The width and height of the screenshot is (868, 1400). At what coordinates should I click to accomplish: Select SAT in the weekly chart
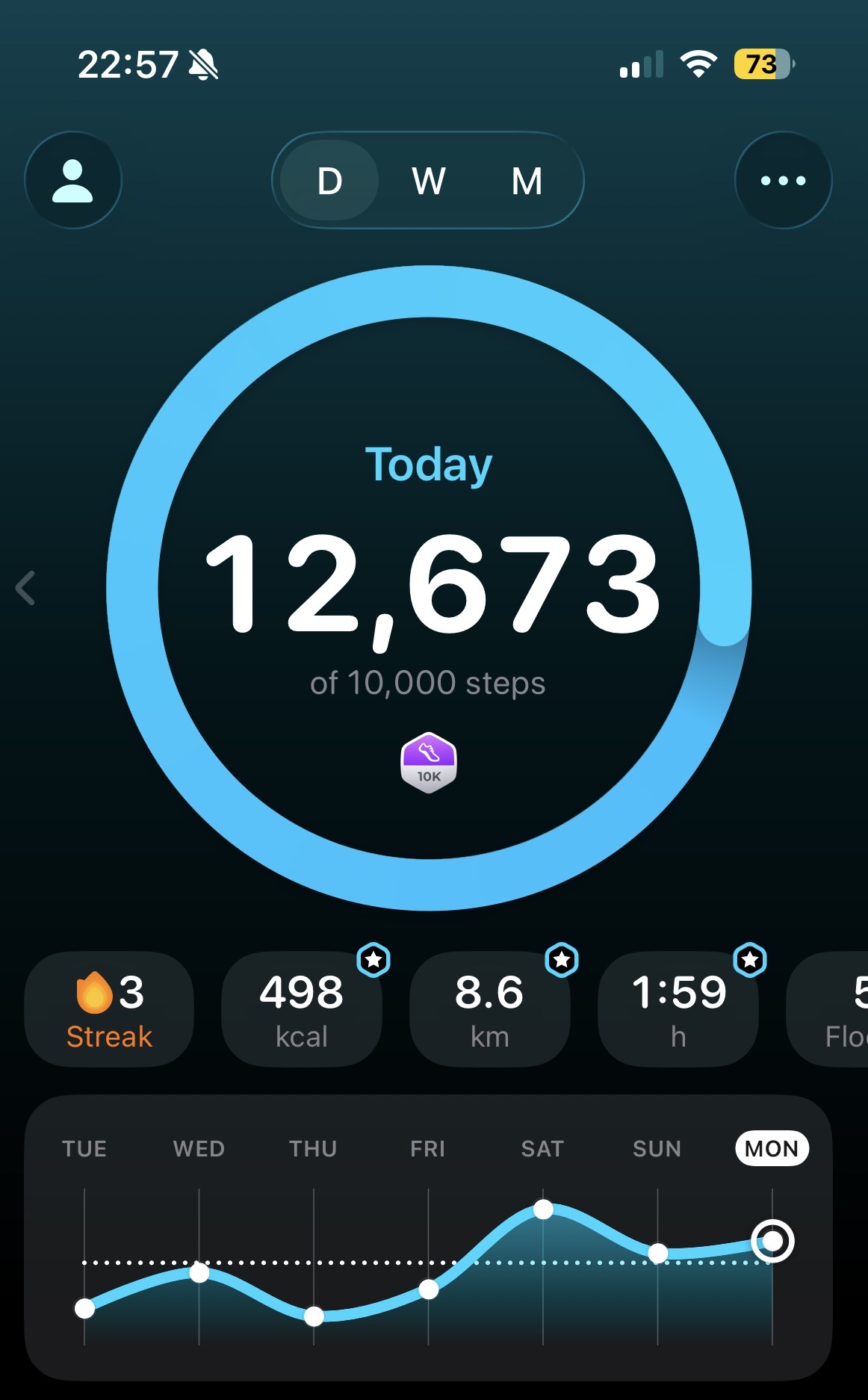tap(542, 1148)
